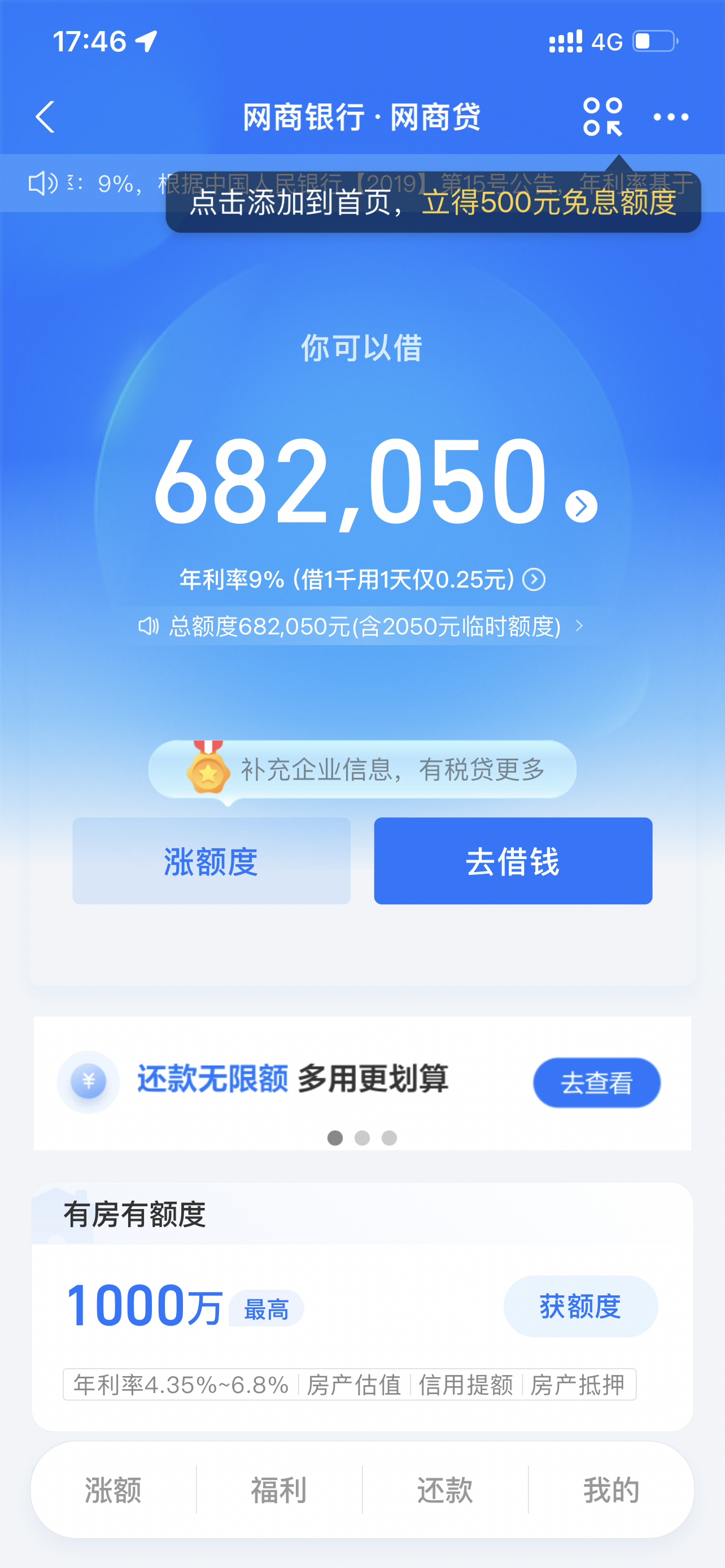Tap 涨额度 to raise limit
Screen dimensions: 725x1568
[x=212, y=861]
